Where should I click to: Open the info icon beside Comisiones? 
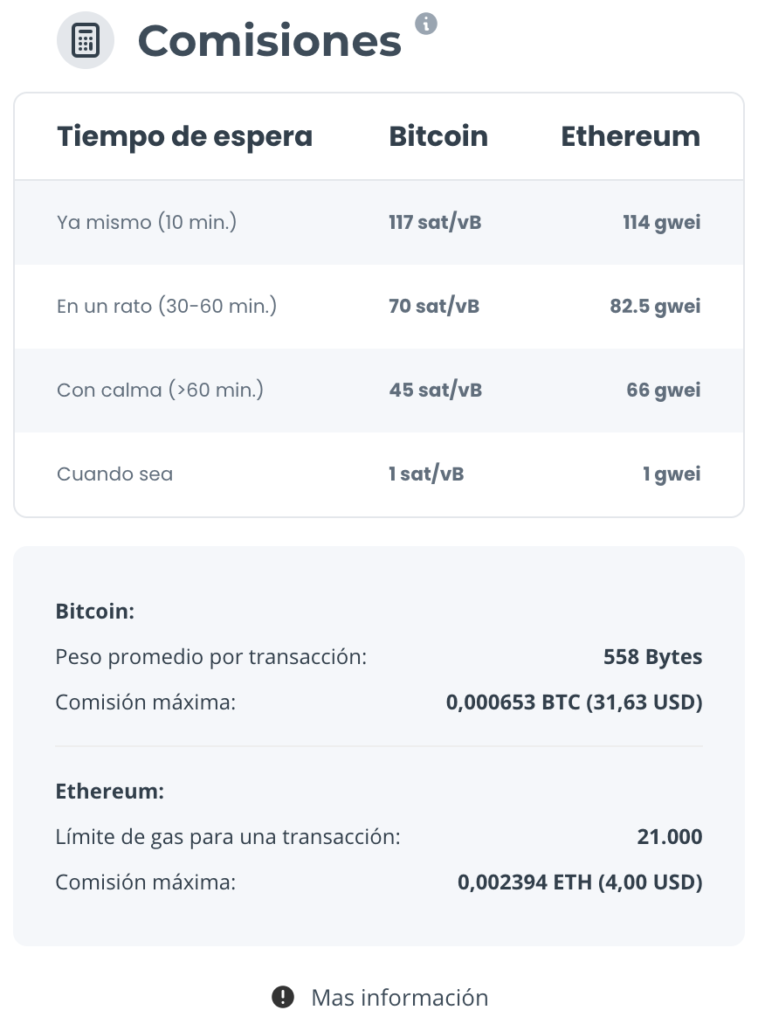[x=426, y=24]
